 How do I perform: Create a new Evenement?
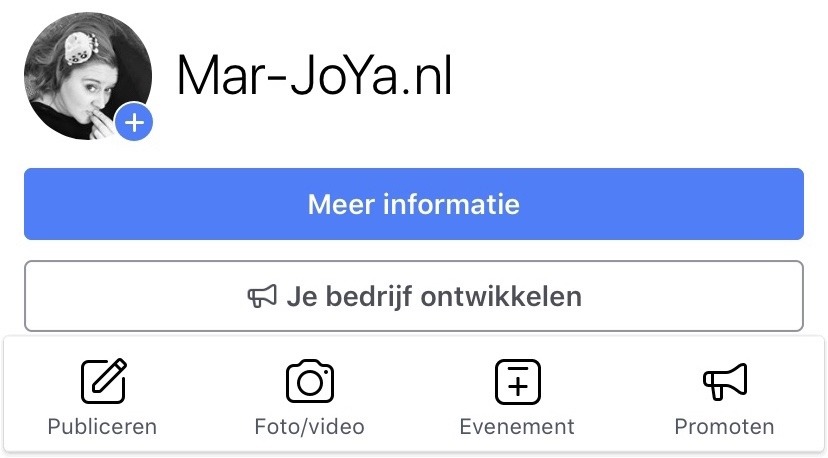pos(517,398)
